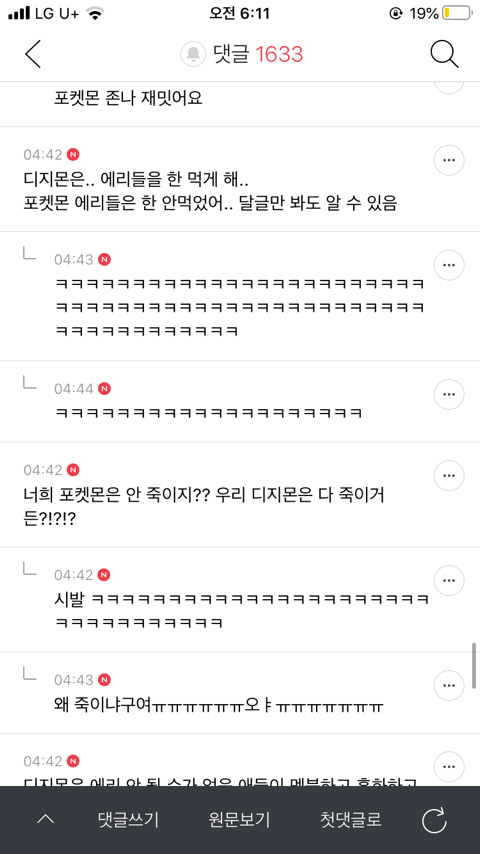Open more options on 너희 포켓몬은 안 죽이지 comment
Screen dimensions: 480x854
tap(449, 475)
